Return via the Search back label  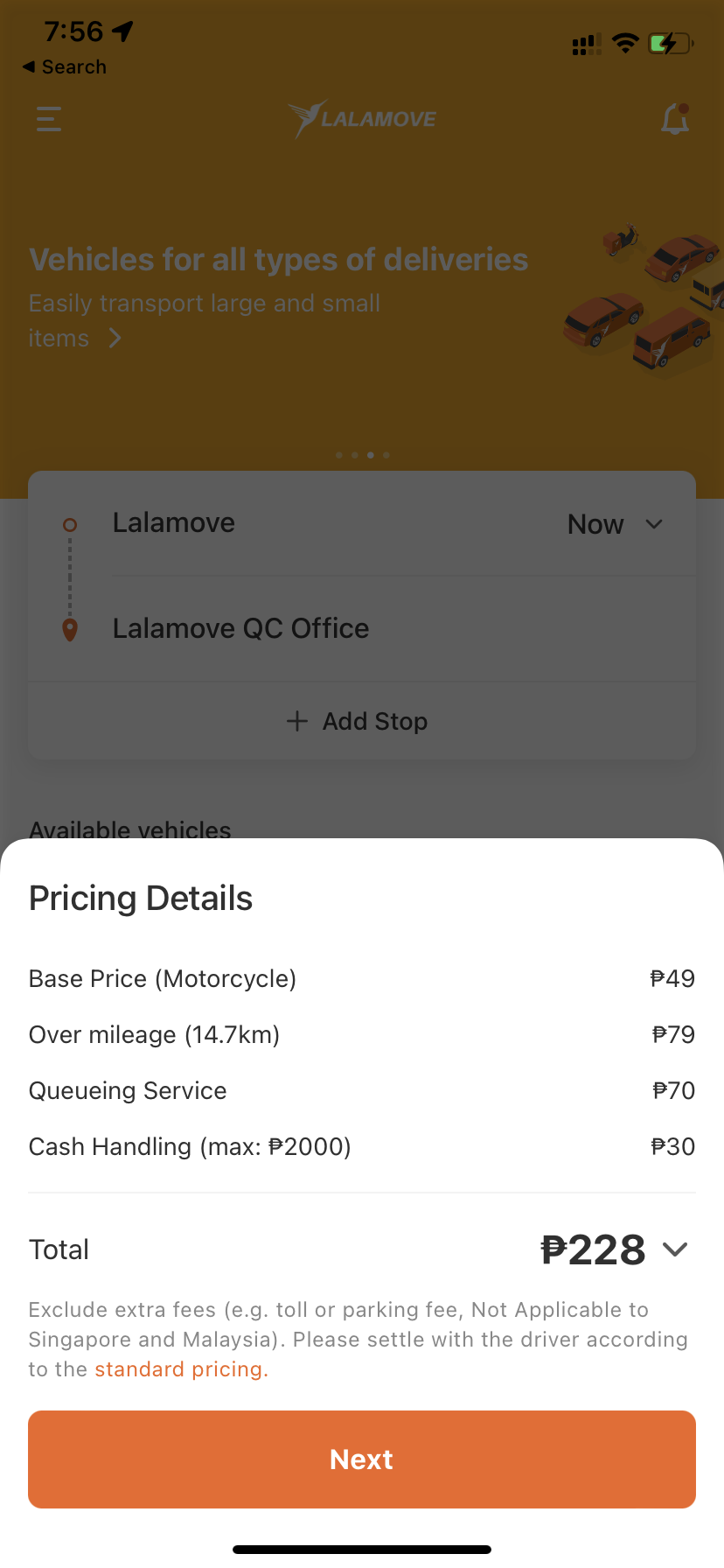pyautogui.click(x=63, y=66)
